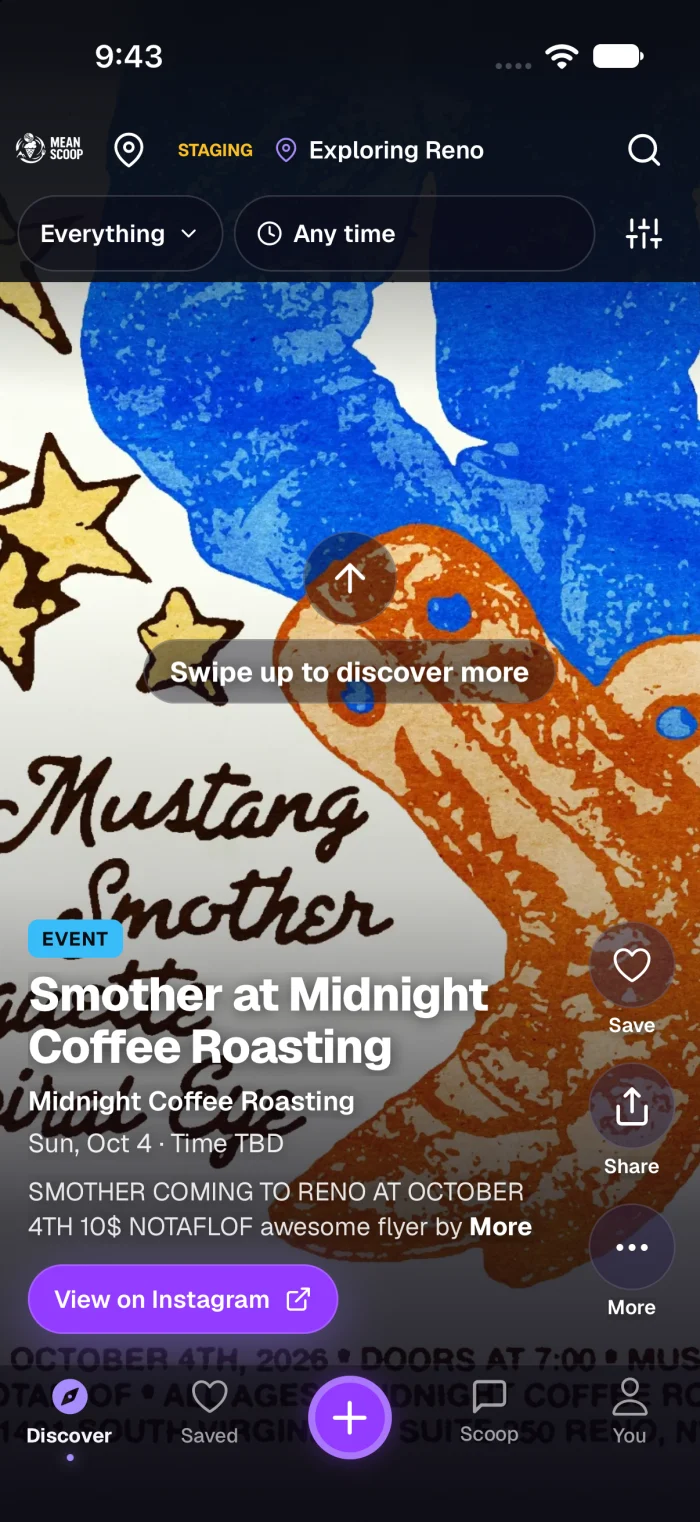The image size is (700, 1522).
Task: Select the Discover tab
Action: click(x=69, y=1412)
